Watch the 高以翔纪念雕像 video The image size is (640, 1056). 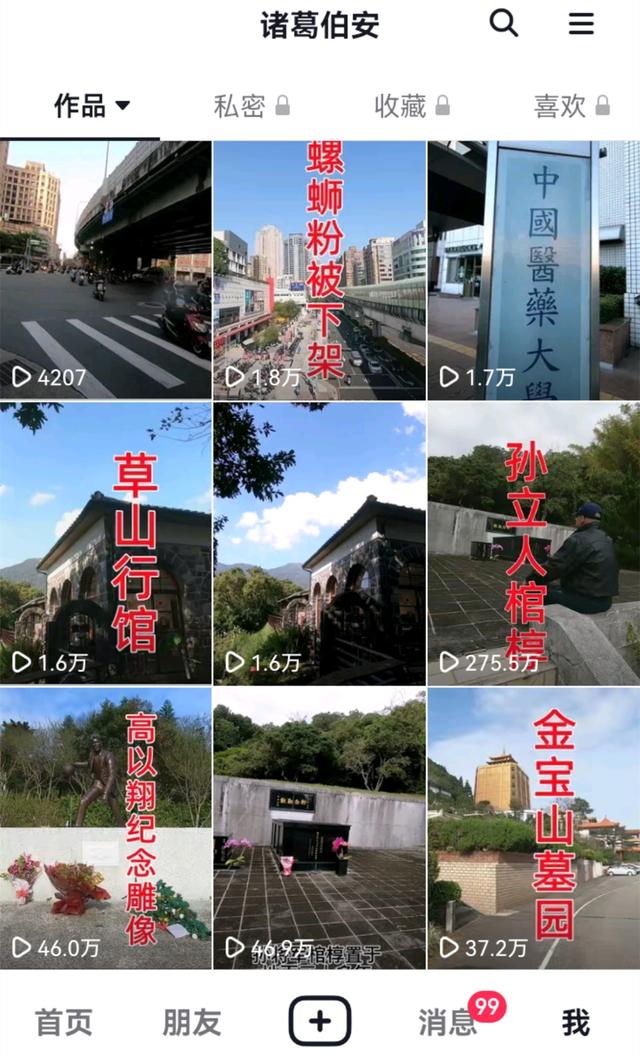pos(105,828)
